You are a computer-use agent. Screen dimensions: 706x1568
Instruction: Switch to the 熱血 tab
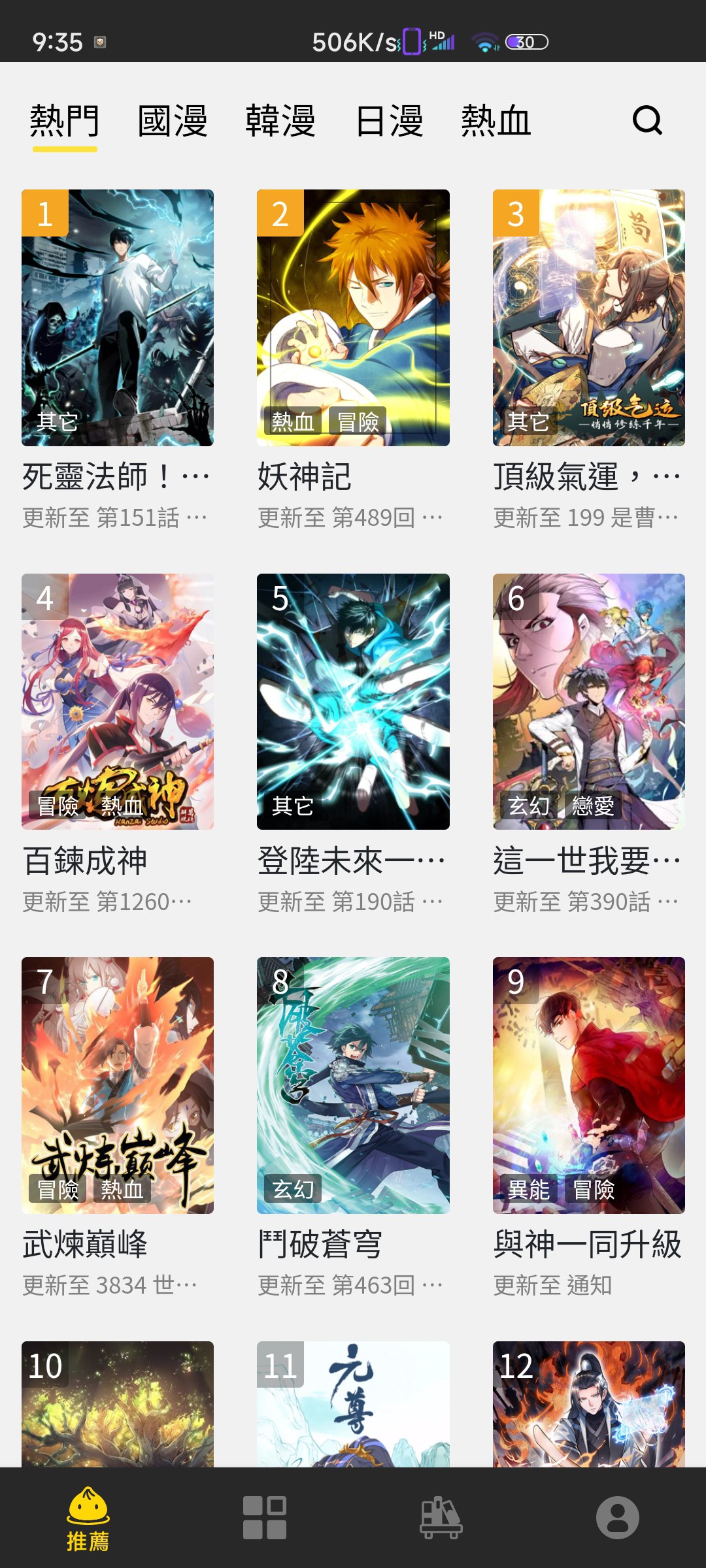pyautogui.click(x=496, y=122)
